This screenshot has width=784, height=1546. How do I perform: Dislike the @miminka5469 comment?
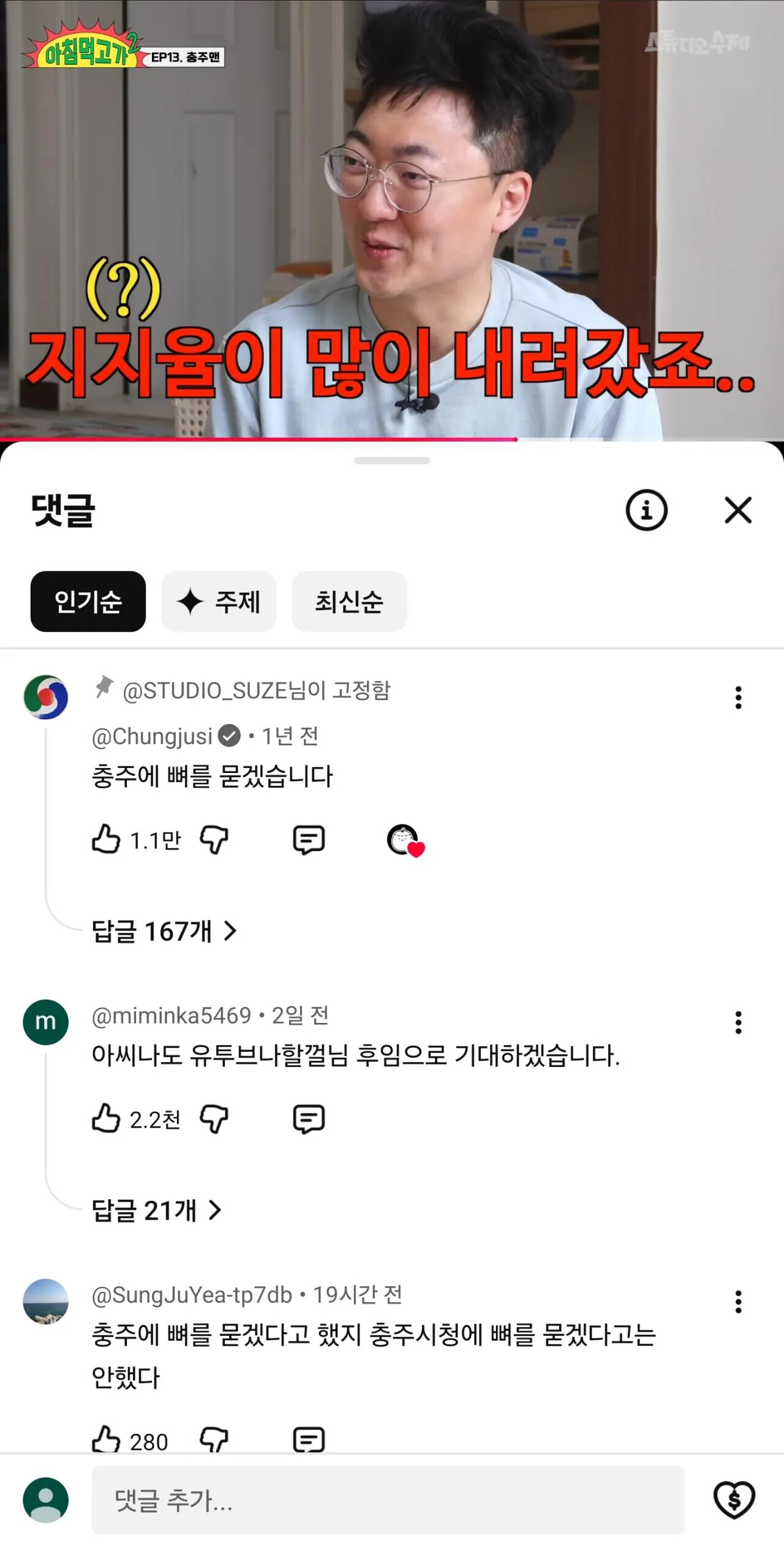point(214,1118)
